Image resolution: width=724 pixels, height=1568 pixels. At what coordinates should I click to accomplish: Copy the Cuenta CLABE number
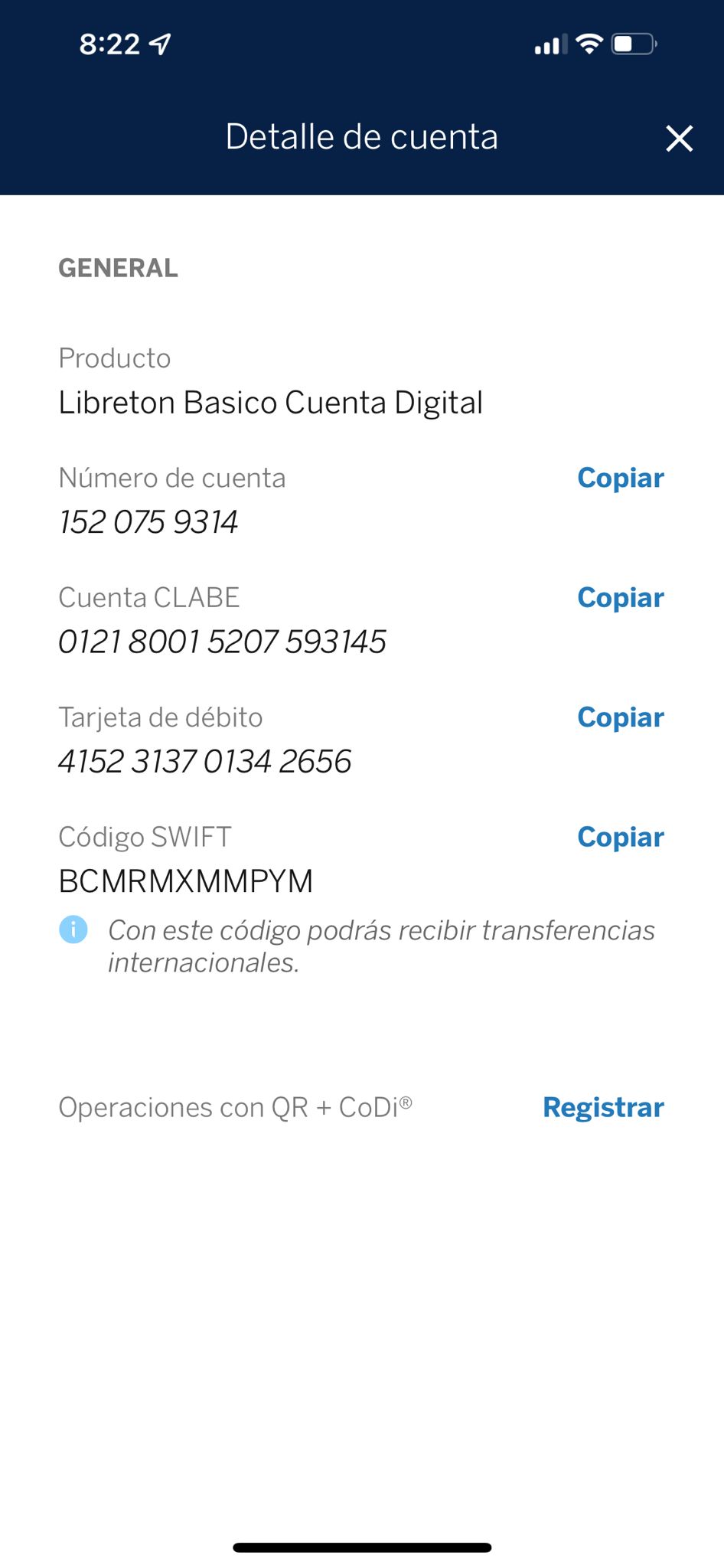[620, 598]
